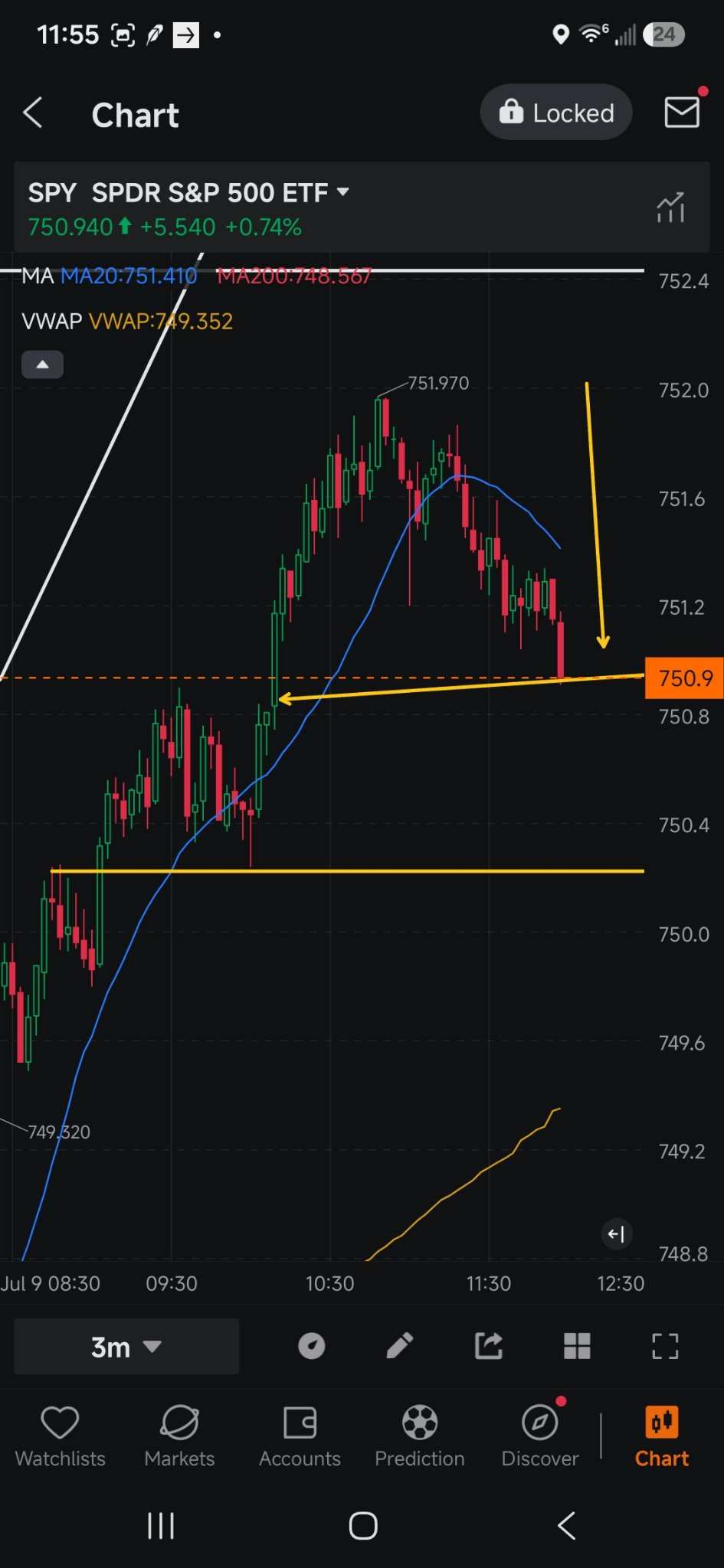Viewport: 724px width, 1568px height.
Task: Select the pencil drawing tool
Action: point(400,1345)
